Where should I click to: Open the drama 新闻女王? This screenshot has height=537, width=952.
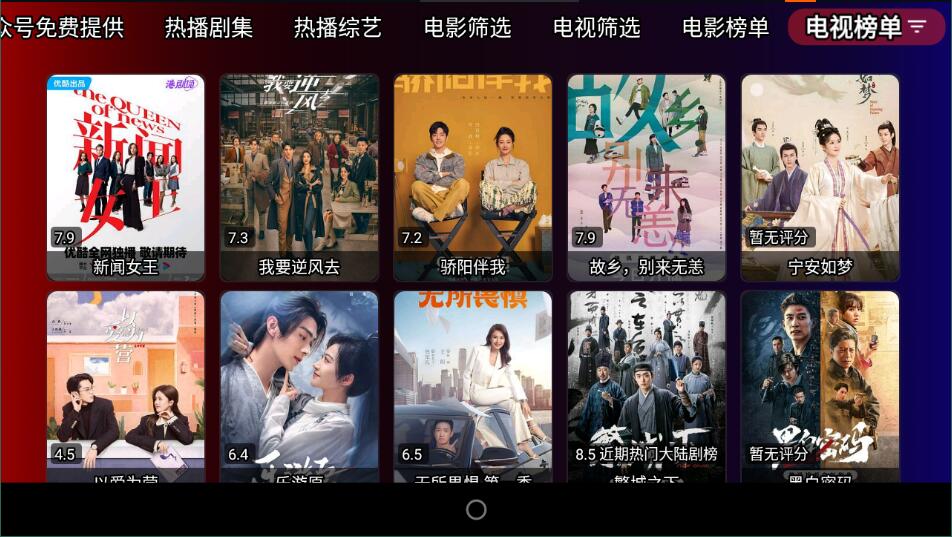tap(126, 177)
